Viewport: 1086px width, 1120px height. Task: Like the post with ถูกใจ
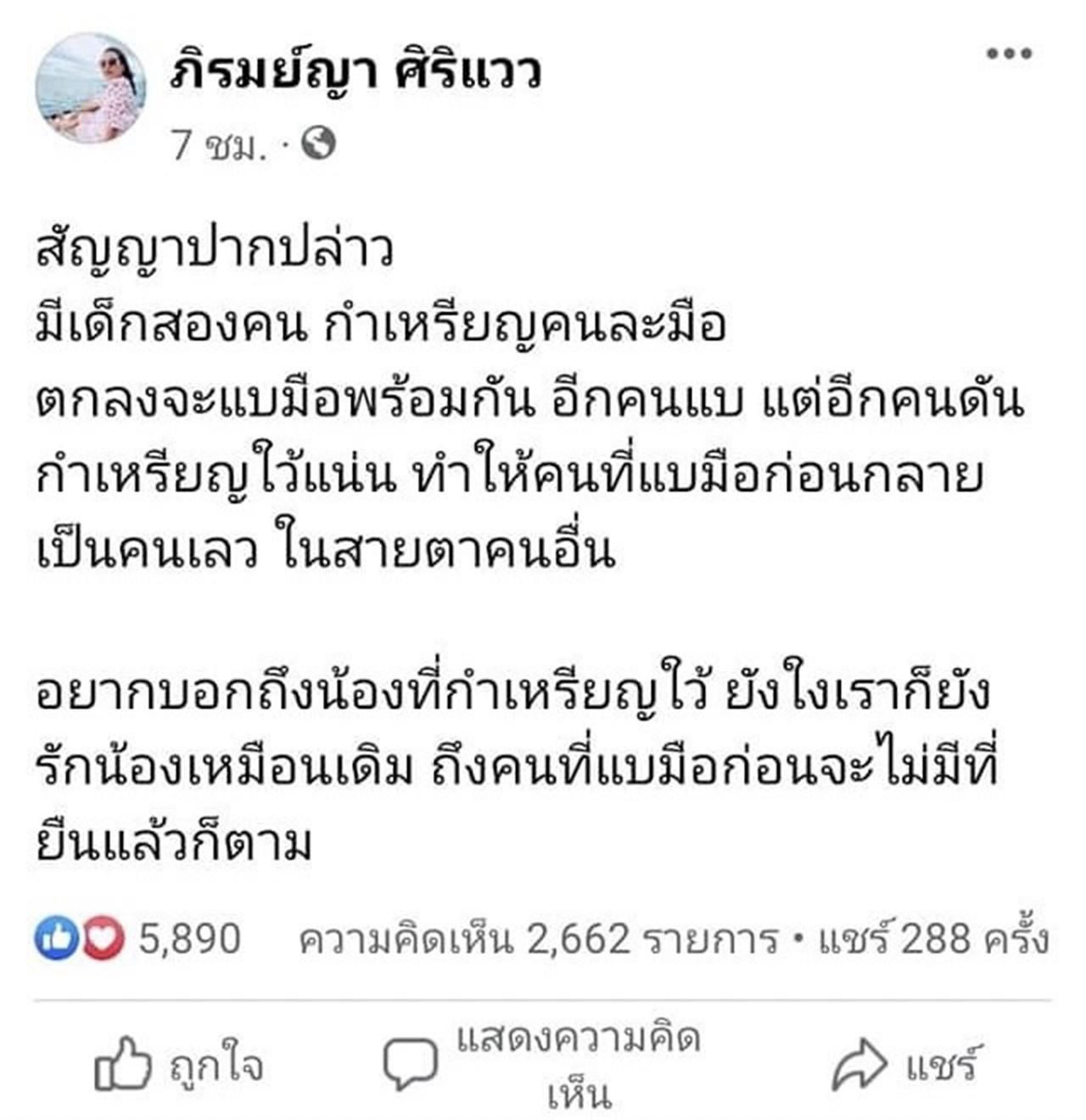click(179, 1066)
